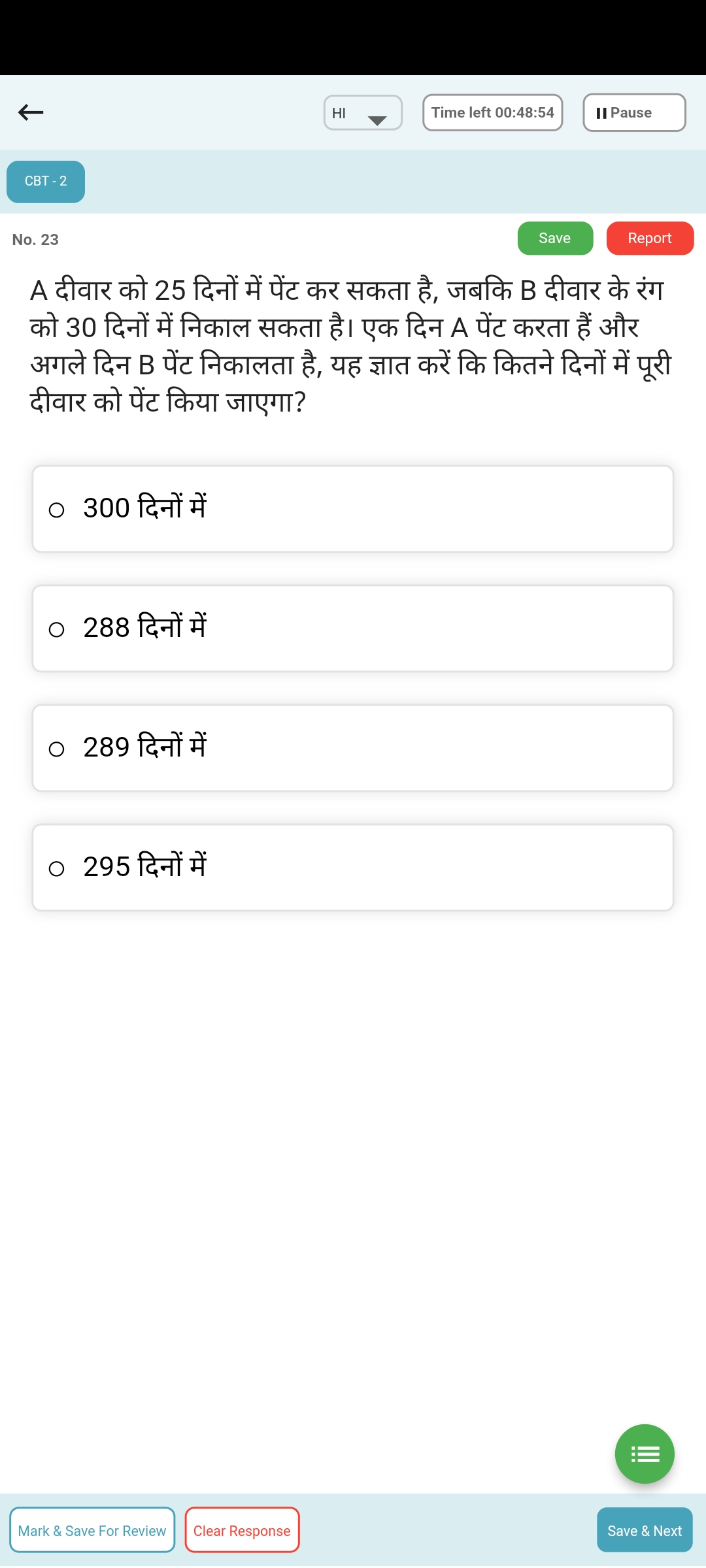Go back using the arrow icon

[31, 112]
